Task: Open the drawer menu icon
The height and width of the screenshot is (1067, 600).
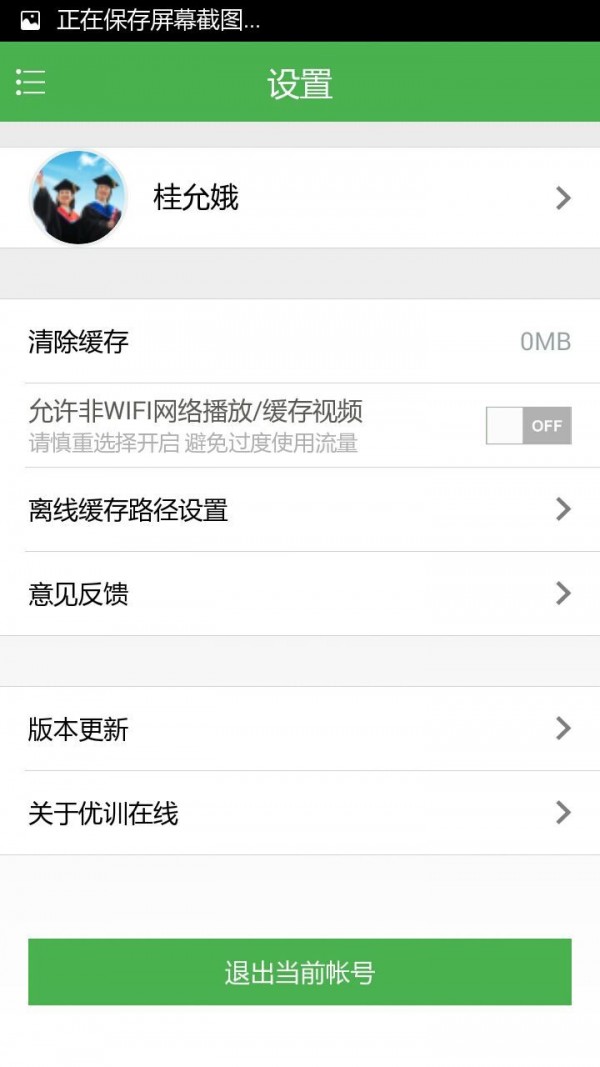Action: pyautogui.click(x=31, y=82)
